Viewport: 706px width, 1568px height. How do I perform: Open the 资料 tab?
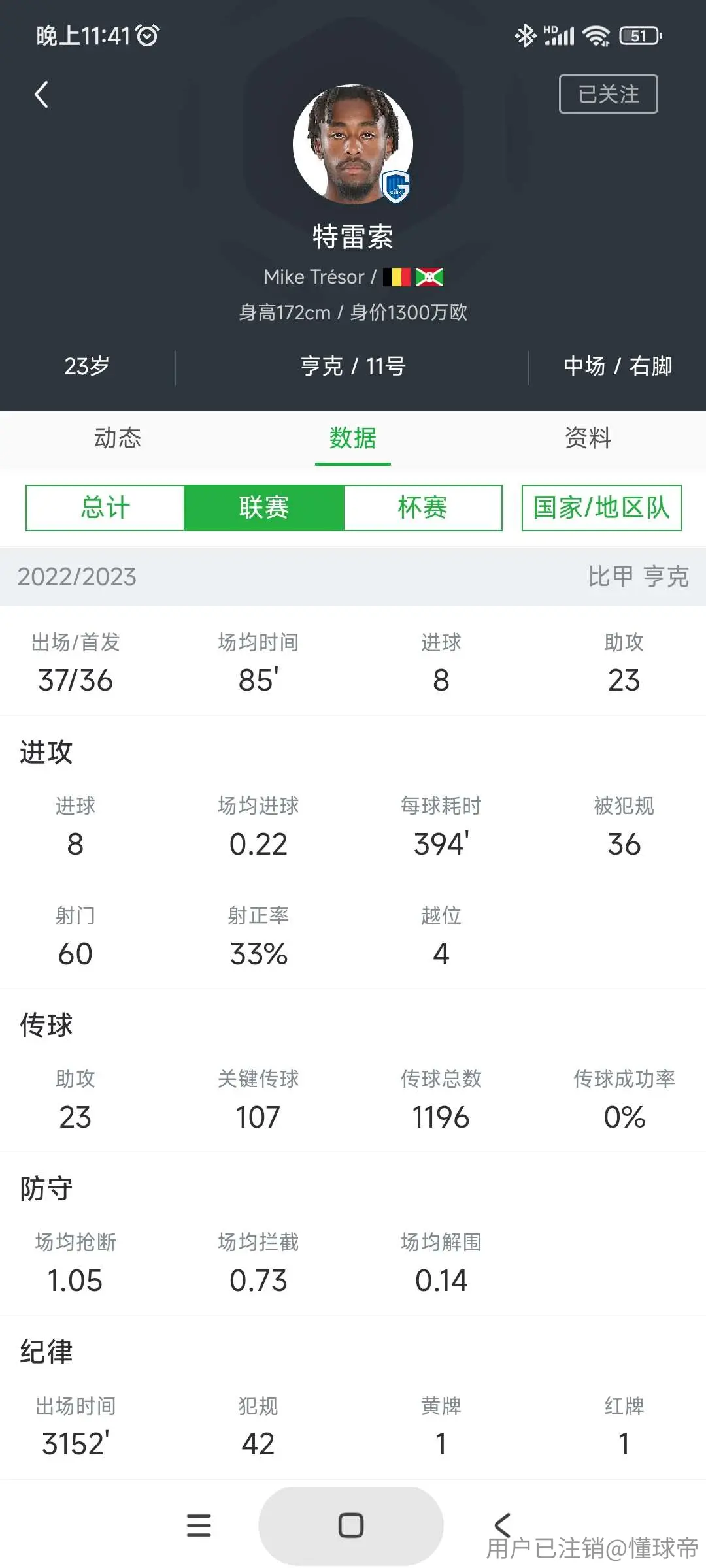point(588,438)
